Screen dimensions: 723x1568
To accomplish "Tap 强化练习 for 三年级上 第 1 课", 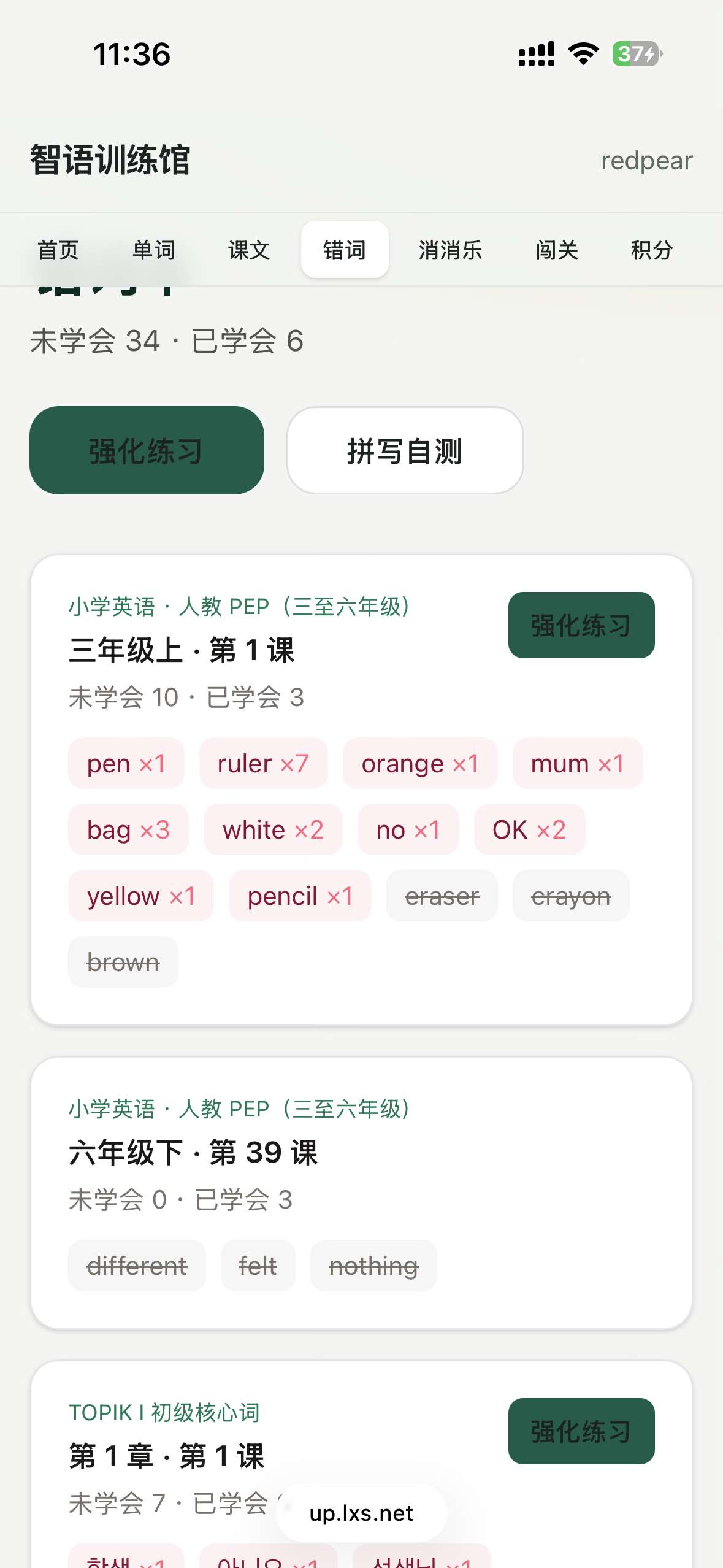I will (581, 625).
